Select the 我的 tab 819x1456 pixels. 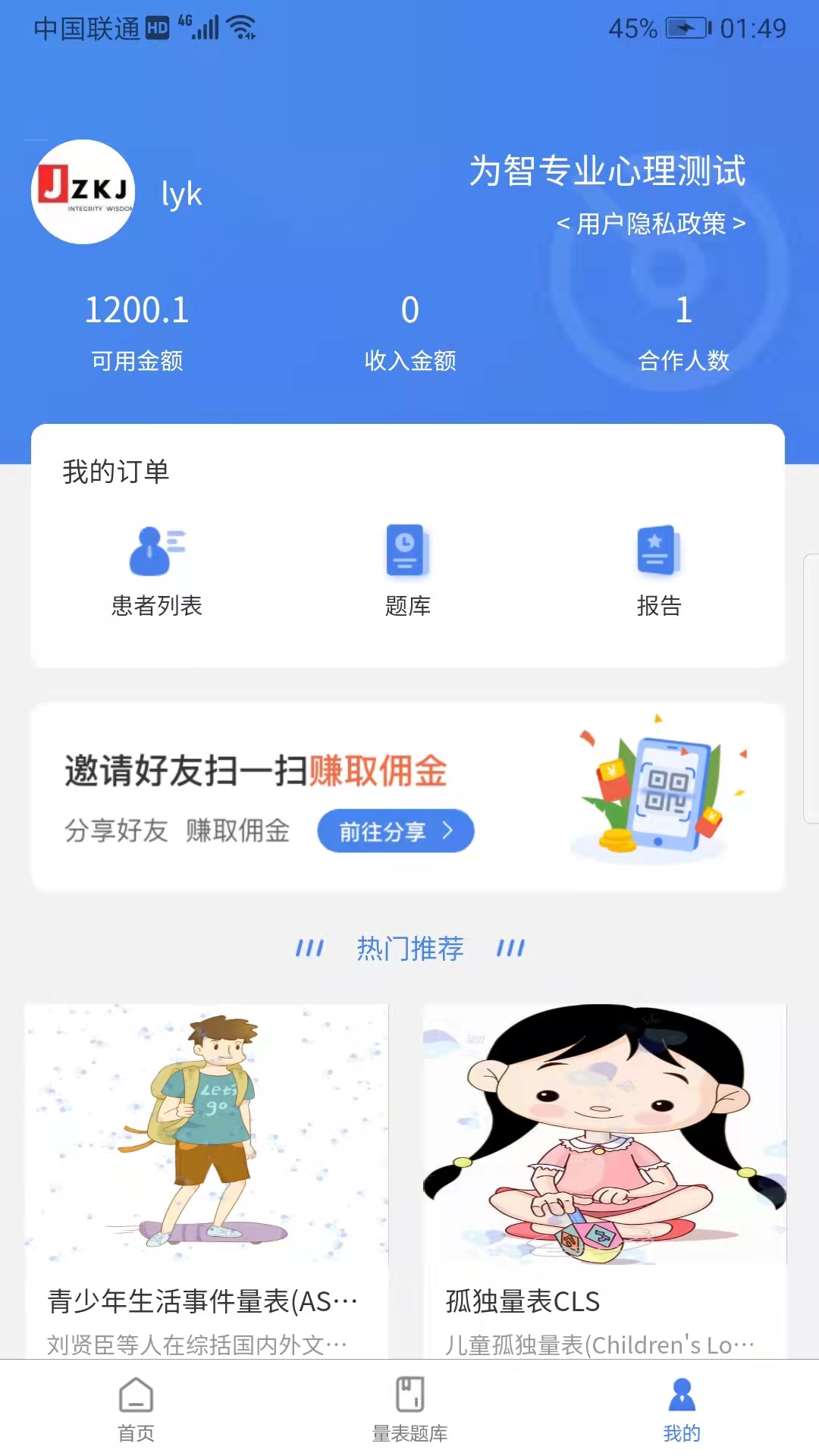coord(682,1409)
